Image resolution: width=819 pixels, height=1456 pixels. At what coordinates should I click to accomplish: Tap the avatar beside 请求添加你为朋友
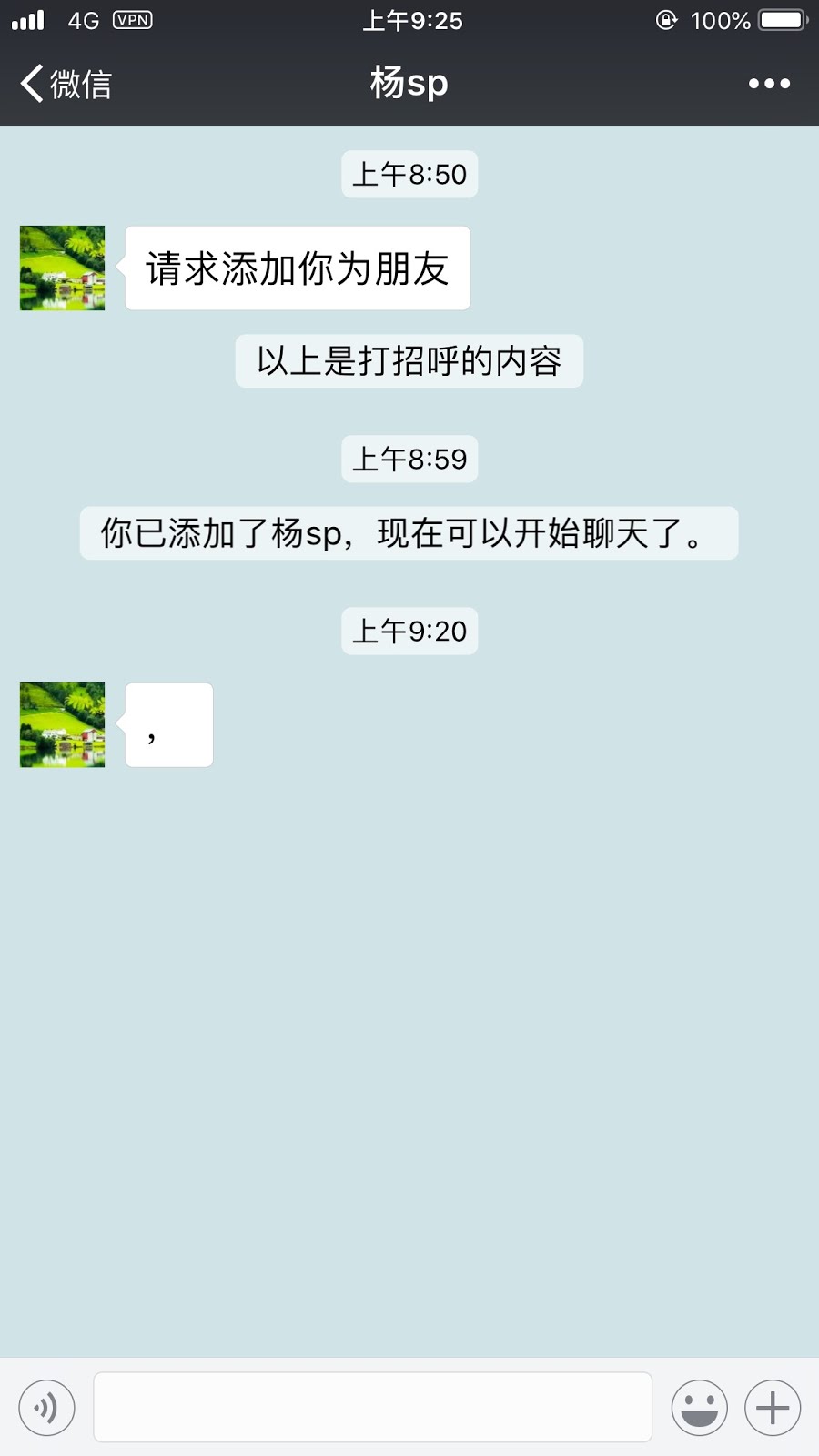(x=63, y=268)
